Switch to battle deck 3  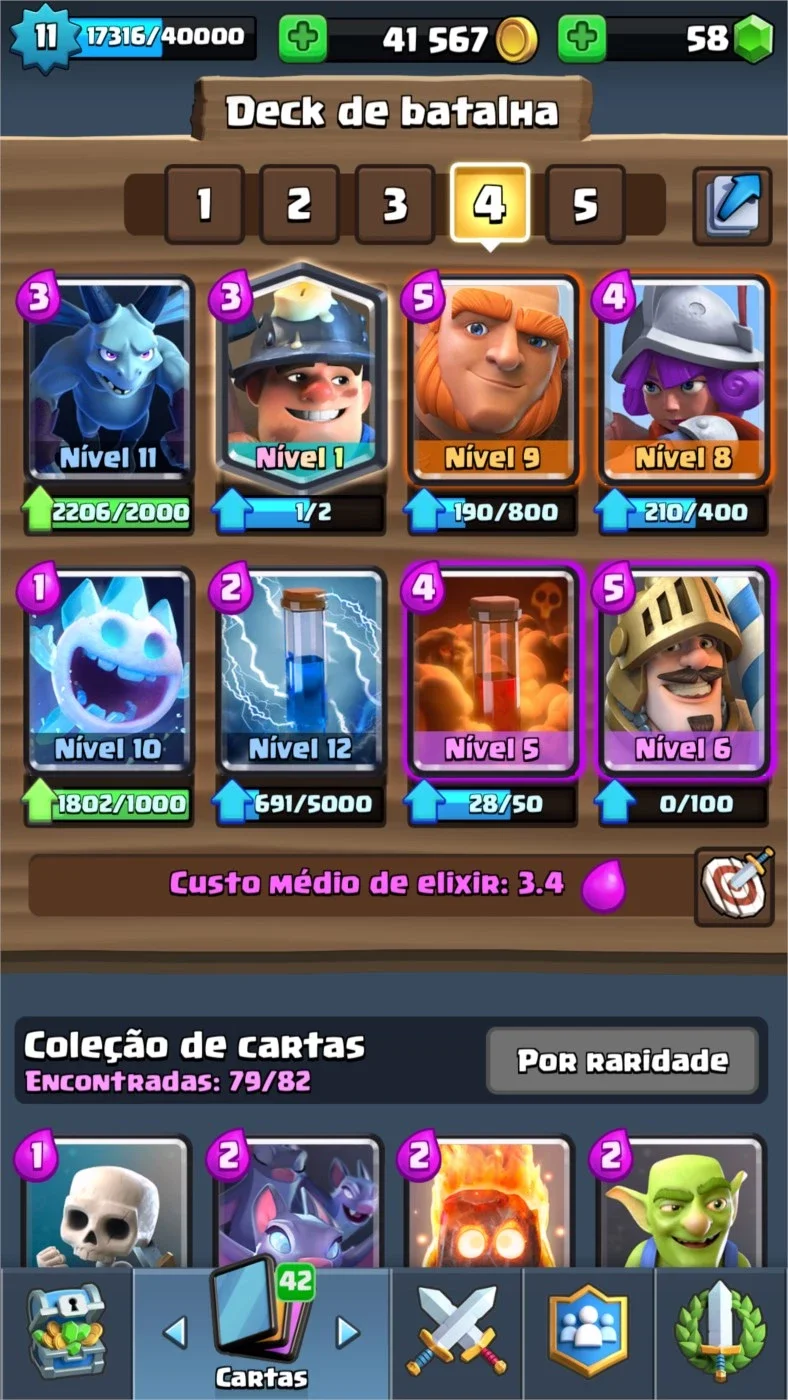point(395,204)
